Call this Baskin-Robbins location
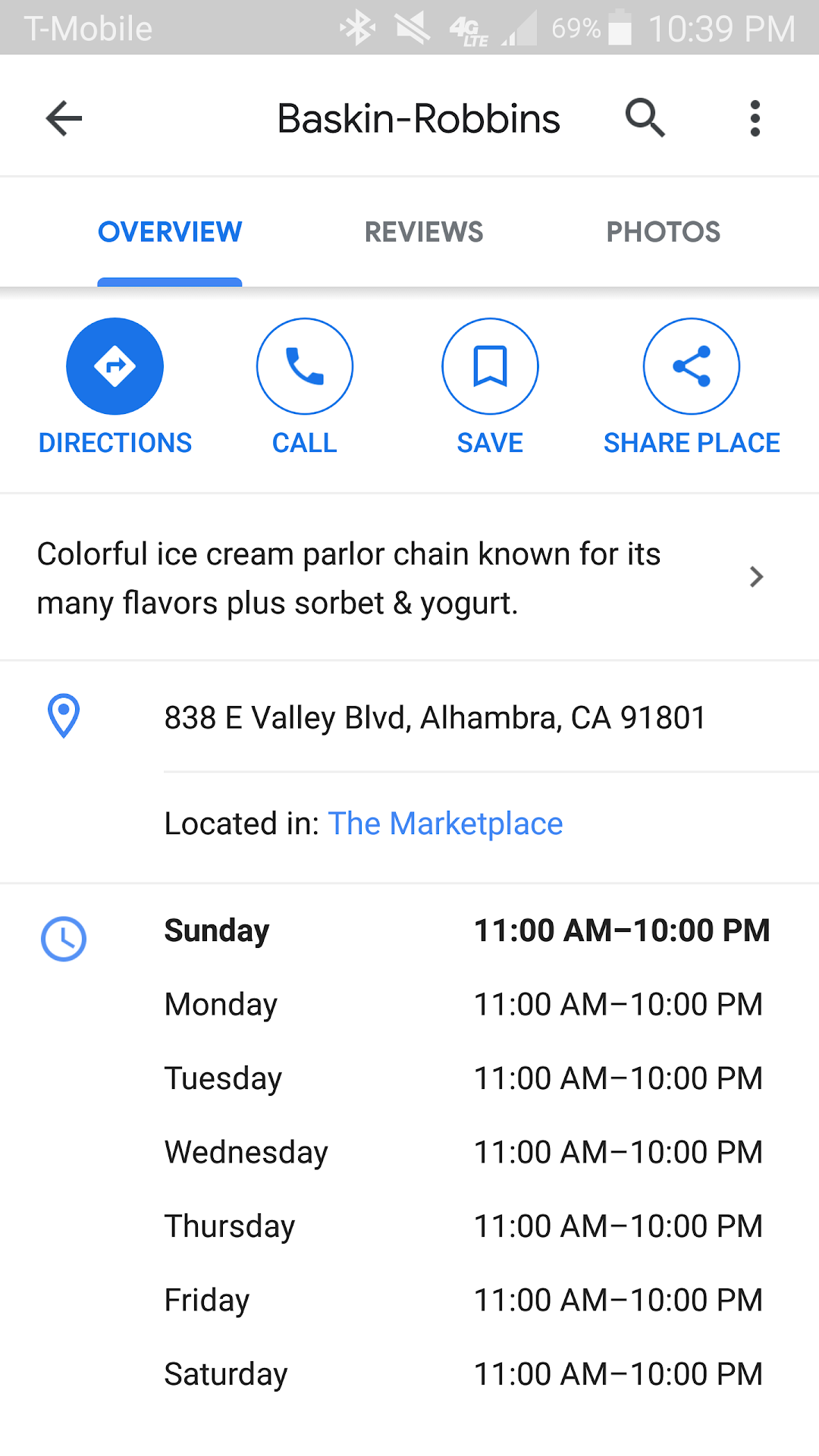The width and height of the screenshot is (819, 1456). click(304, 367)
